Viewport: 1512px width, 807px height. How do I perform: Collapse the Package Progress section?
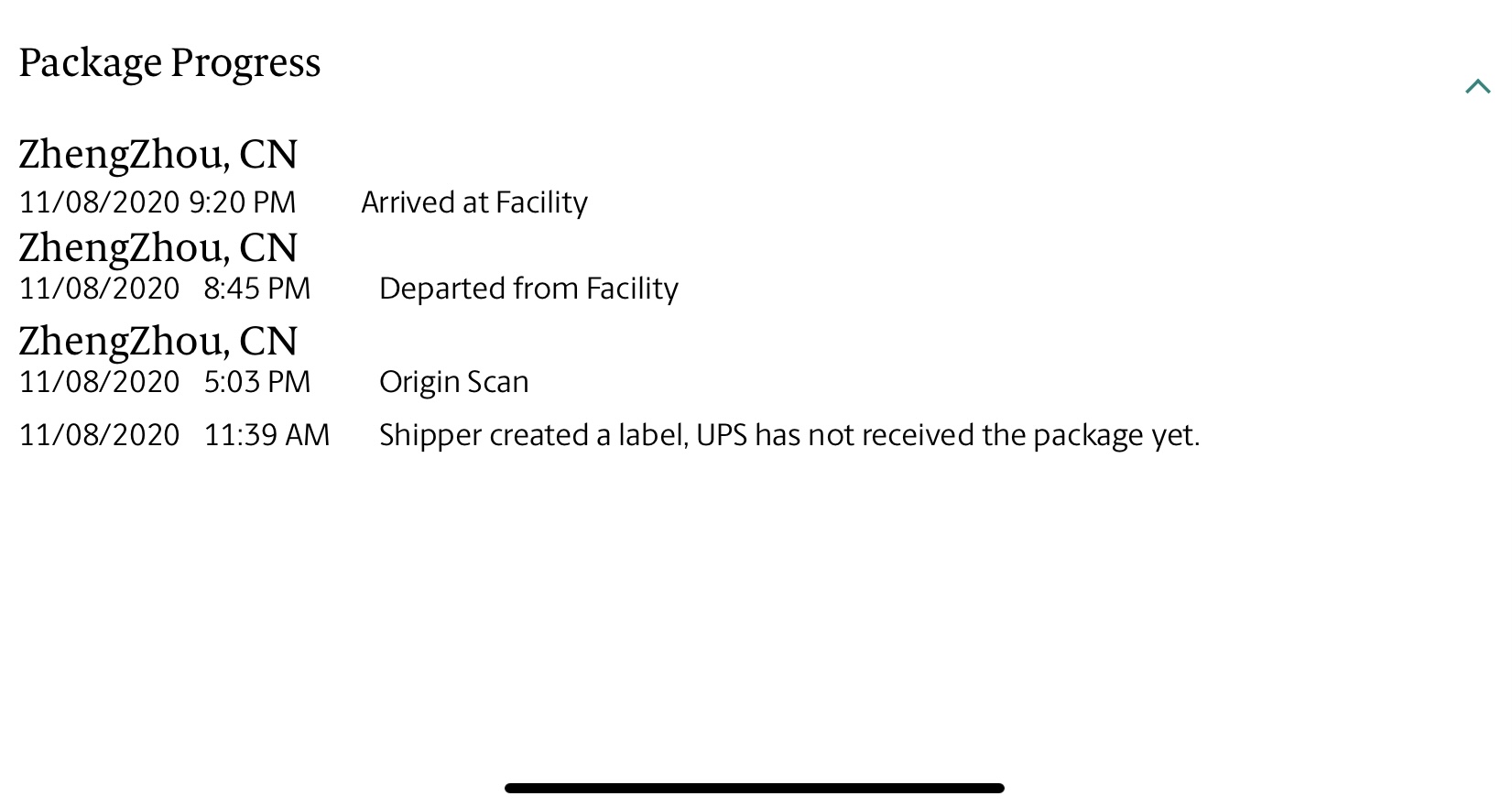click(1477, 87)
